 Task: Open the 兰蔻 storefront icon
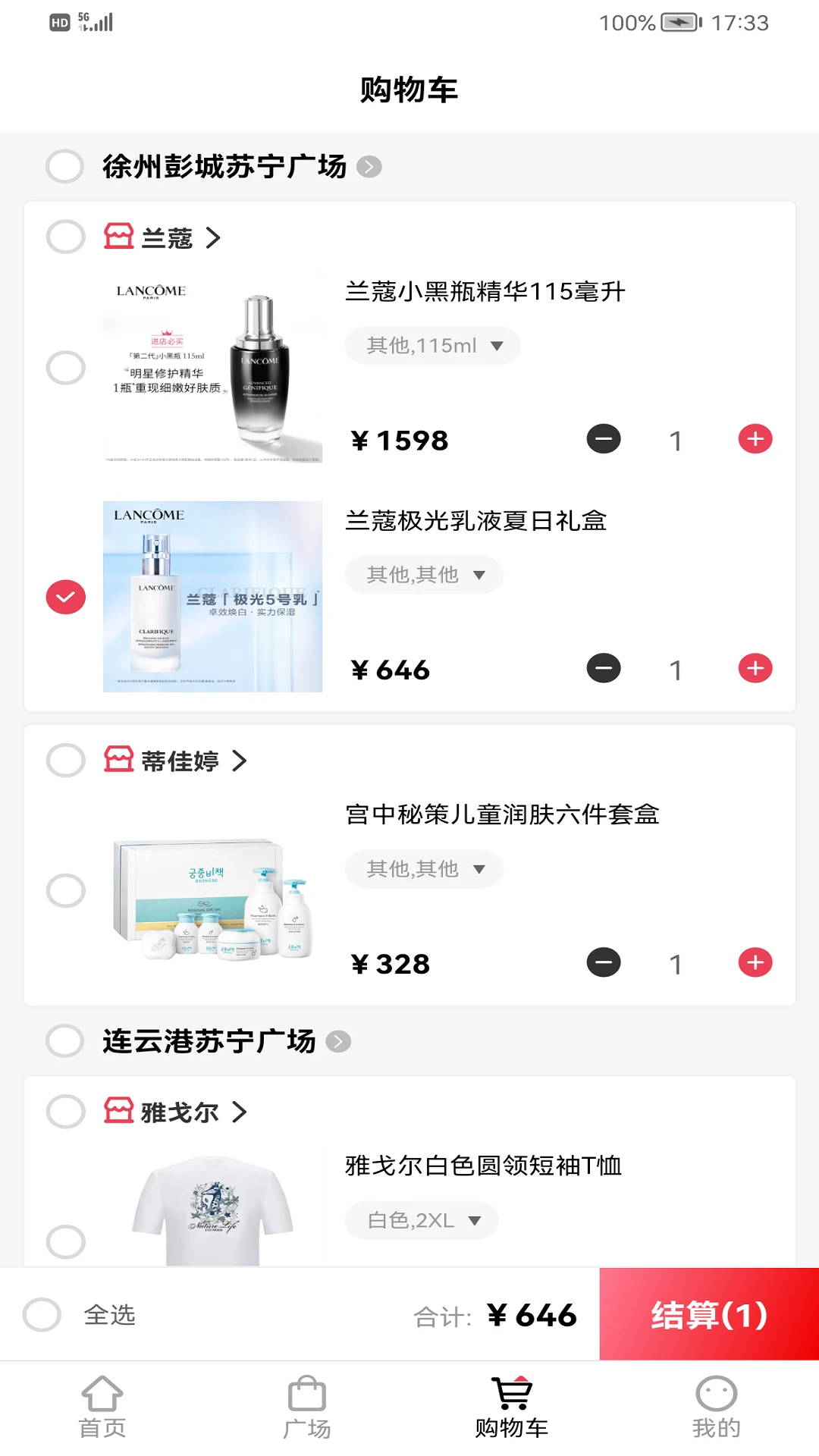(x=118, y=237)
